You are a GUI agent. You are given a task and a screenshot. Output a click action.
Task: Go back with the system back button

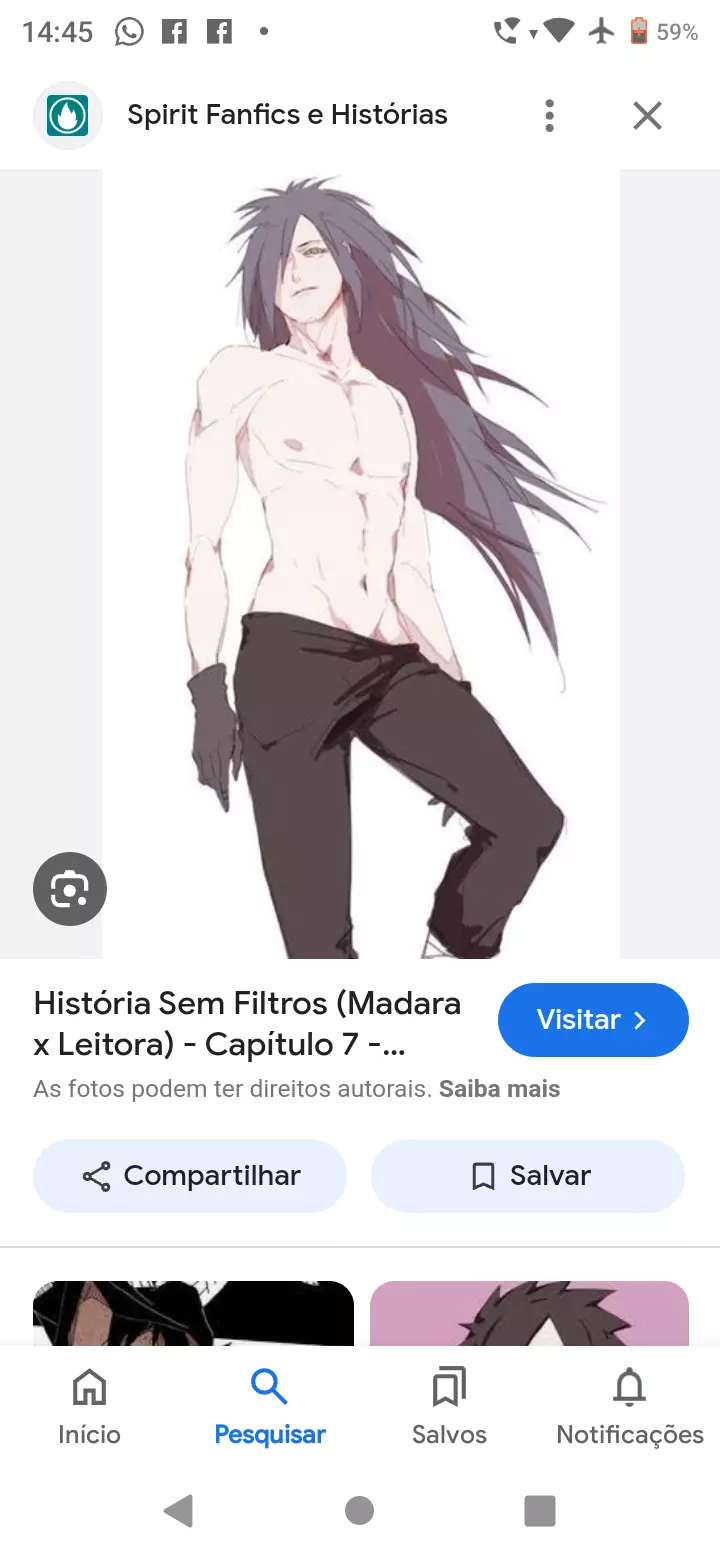(x=178, y=1511)
